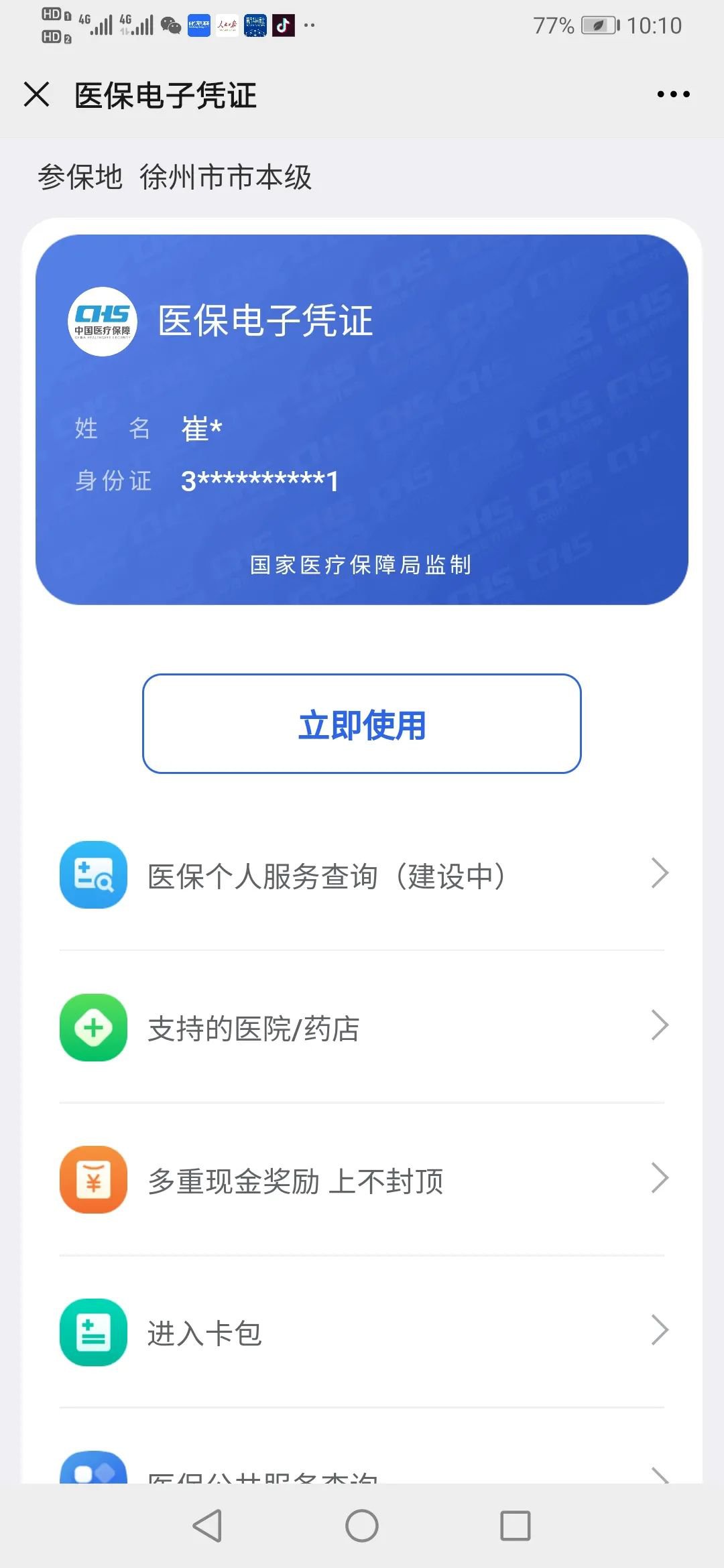Viewport: 724px width, 1568px height.
Task: Go back with the system back button
Action: [x=207, y=1526]
